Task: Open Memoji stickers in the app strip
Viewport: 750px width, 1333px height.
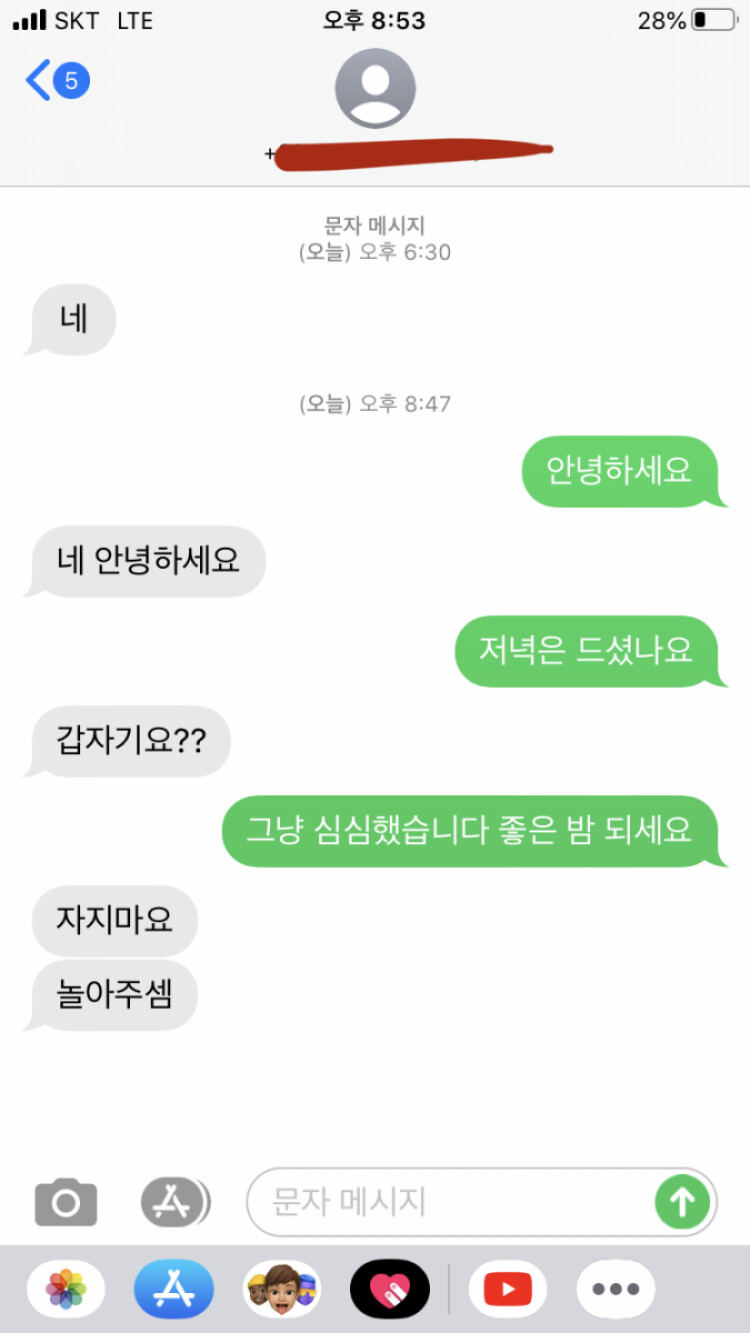Action: pyautogui.click(x=282, y=1289)
